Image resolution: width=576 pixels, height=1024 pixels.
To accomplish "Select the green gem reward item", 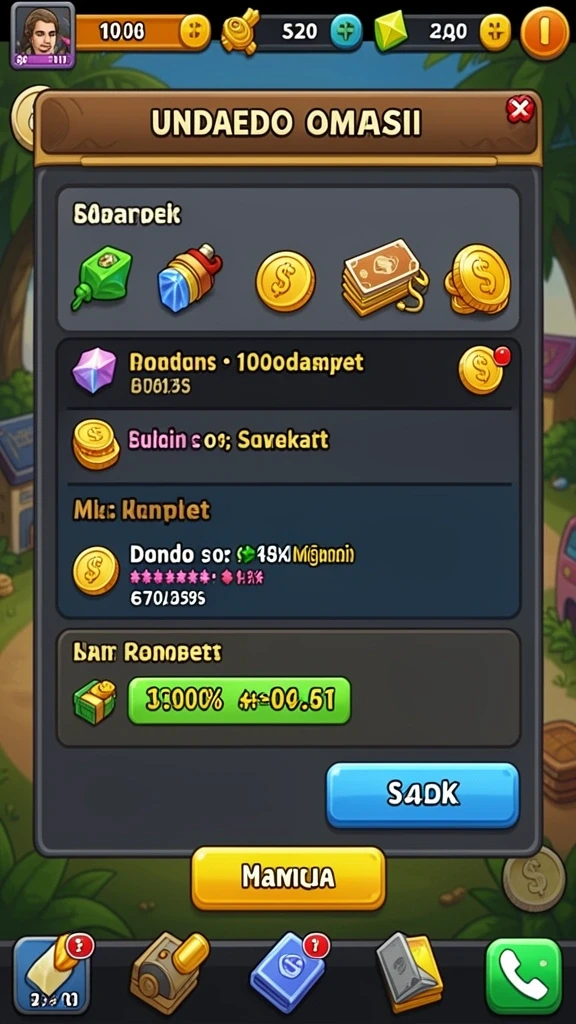I will tap(102, 277).
